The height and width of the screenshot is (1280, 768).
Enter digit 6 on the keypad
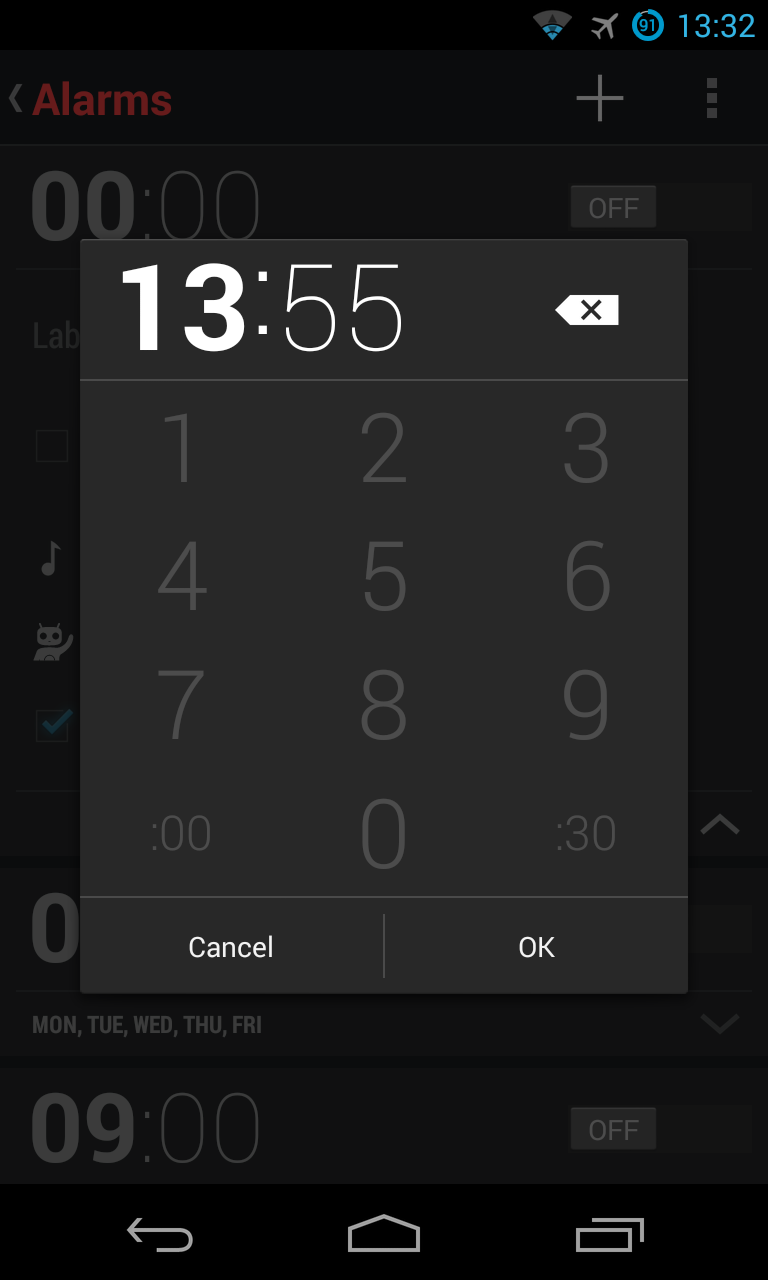pyautogui.click(x=586, y=575)
